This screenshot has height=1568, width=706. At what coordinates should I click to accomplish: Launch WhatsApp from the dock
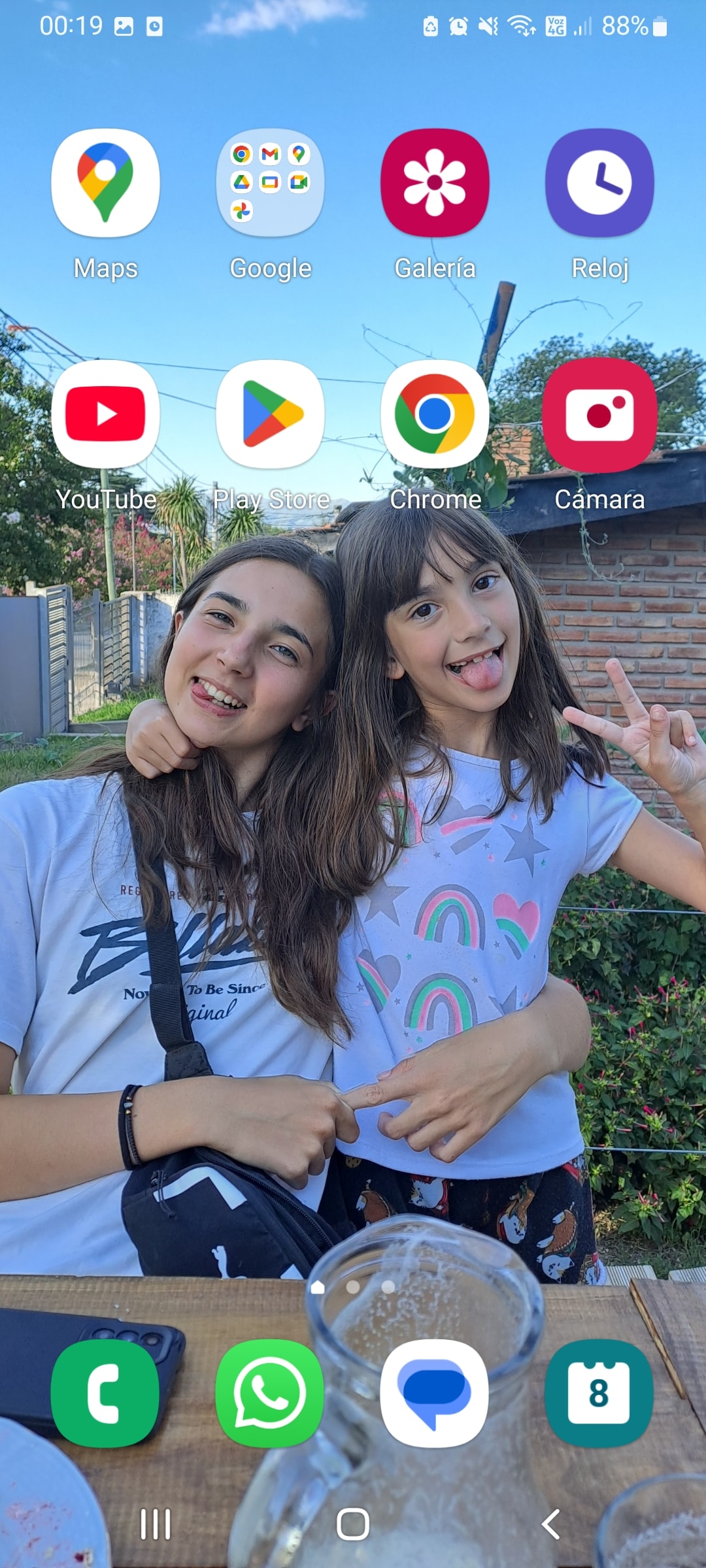[270, 1393]
